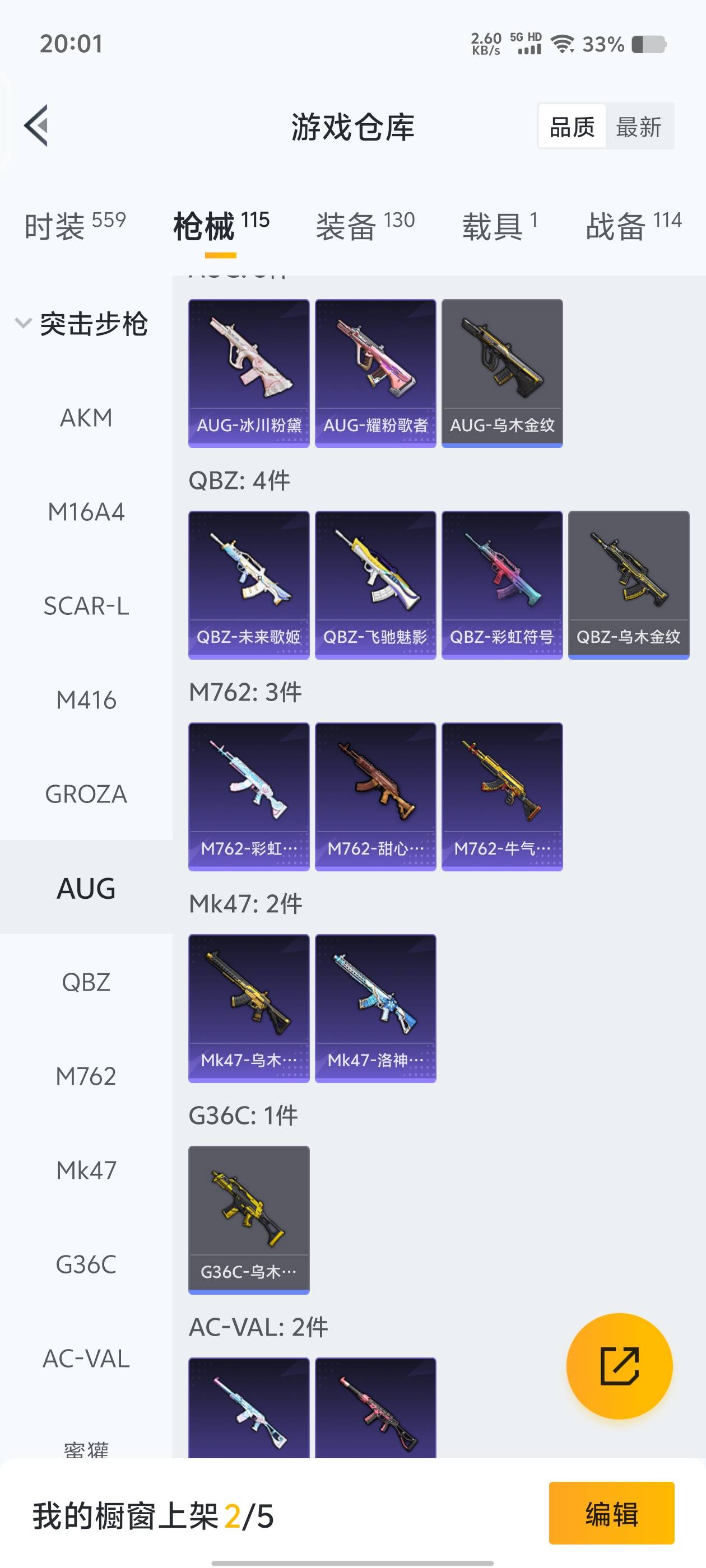View the M762-甜心 skin tile
The image size is (706, 1568).
pos(375,796)
